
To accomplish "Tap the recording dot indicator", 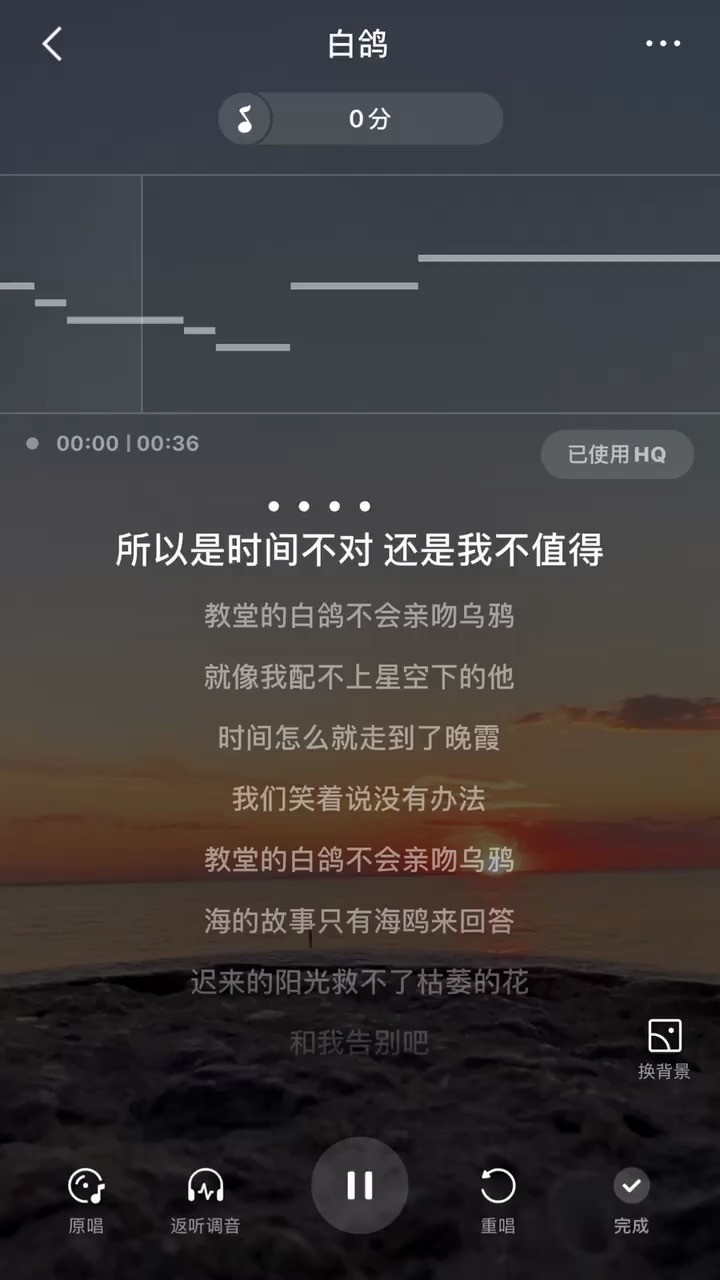I will point(32,443).
